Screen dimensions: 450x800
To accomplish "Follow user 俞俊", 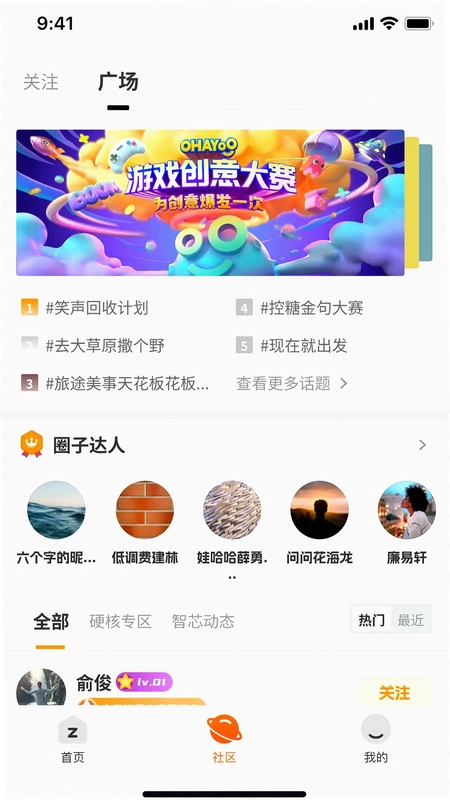I will pyautogui.click(x=394, y=693).
